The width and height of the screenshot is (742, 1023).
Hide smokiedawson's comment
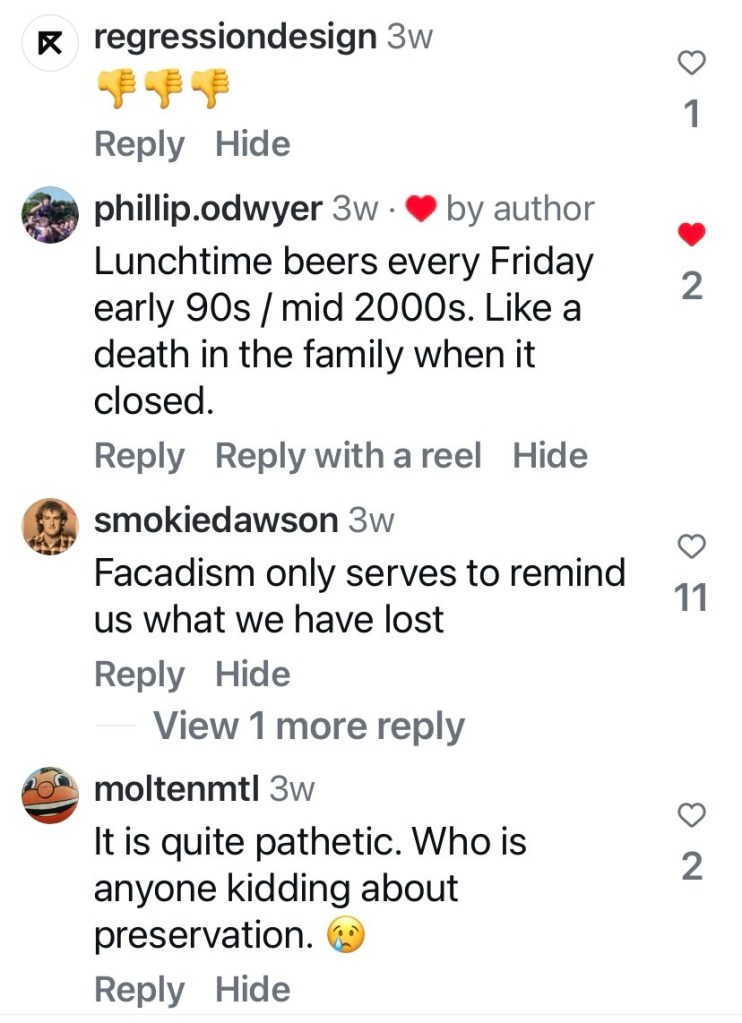[x=253, y=674]
